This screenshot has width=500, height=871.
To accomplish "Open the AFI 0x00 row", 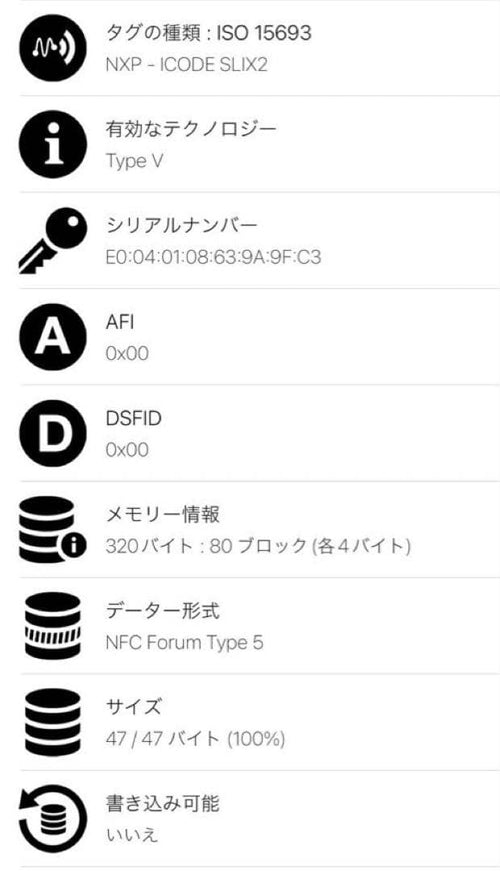I will 250,337.
